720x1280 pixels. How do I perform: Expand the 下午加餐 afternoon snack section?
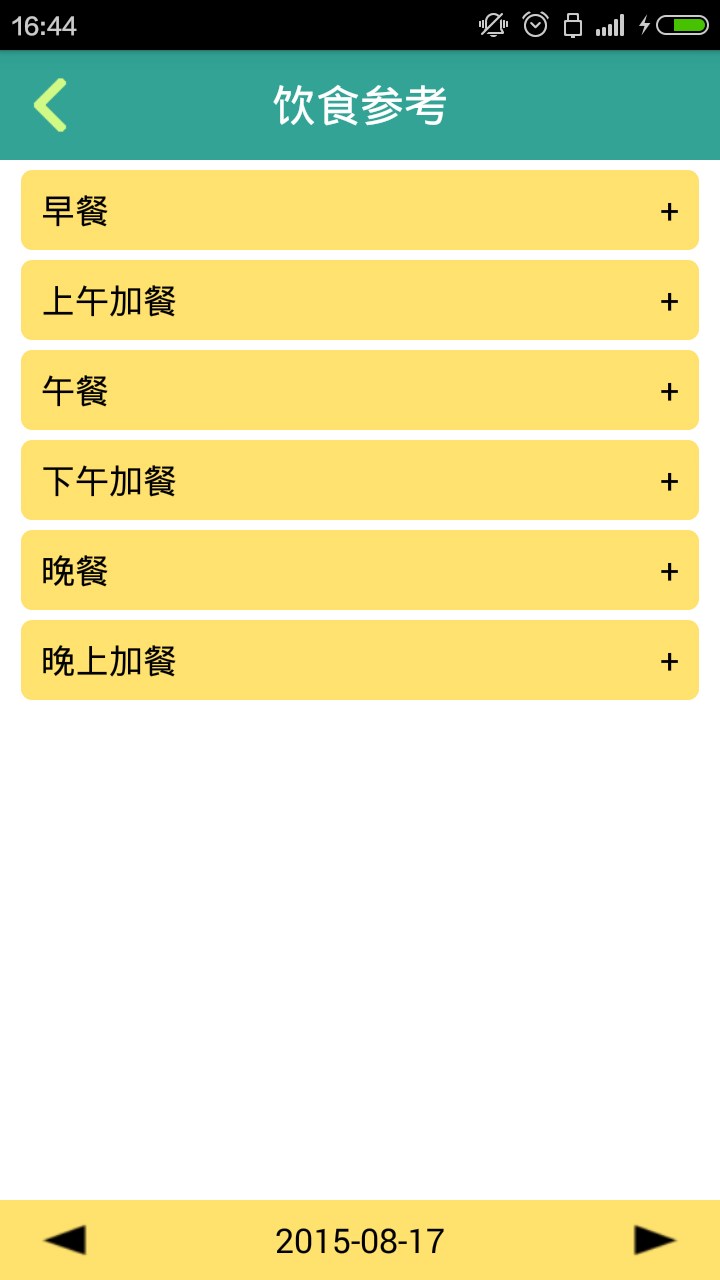[x=668, y=480]
